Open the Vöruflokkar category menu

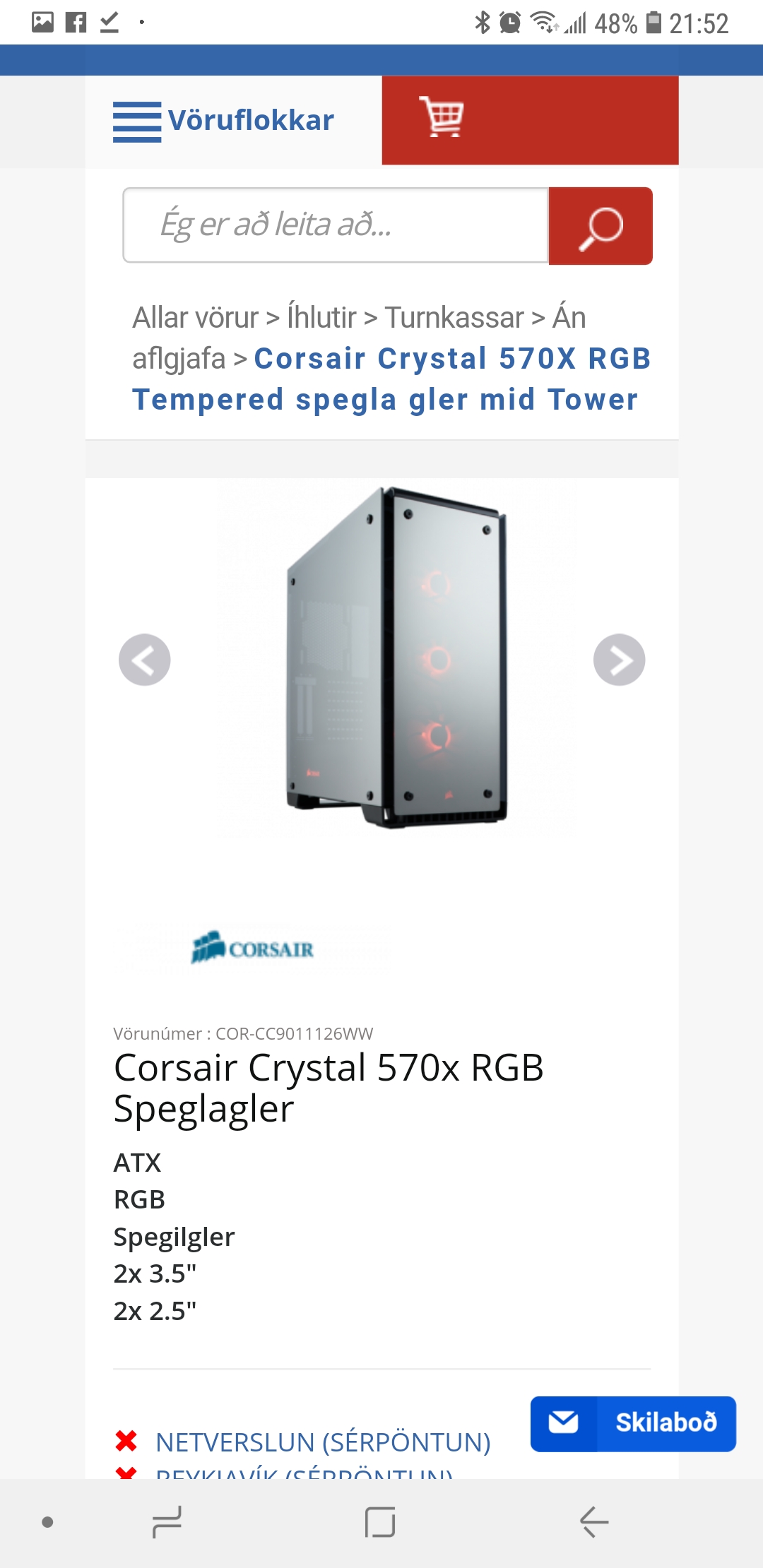223,121
